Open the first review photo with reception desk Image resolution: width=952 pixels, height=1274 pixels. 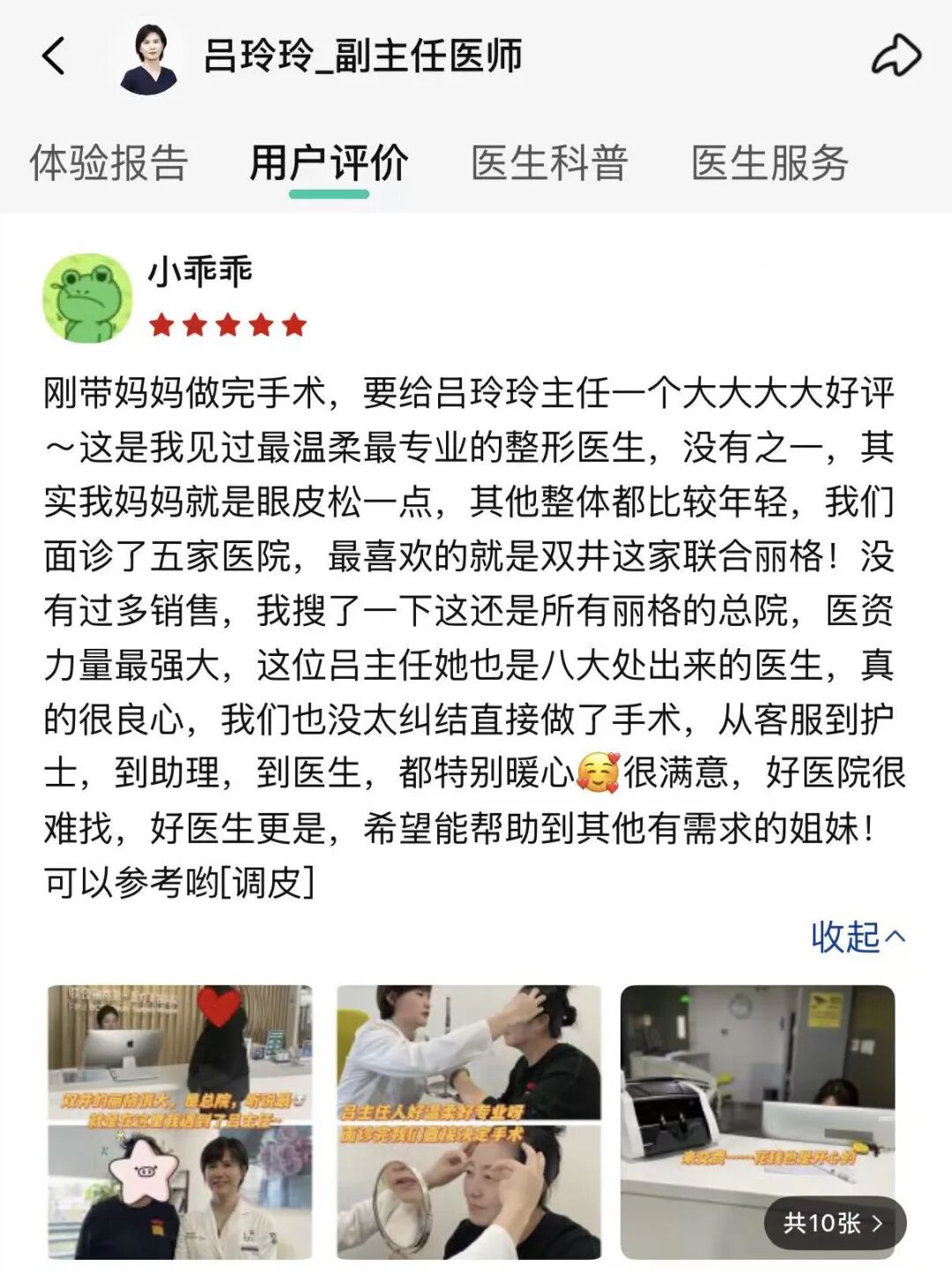(x=180, y=1121)
